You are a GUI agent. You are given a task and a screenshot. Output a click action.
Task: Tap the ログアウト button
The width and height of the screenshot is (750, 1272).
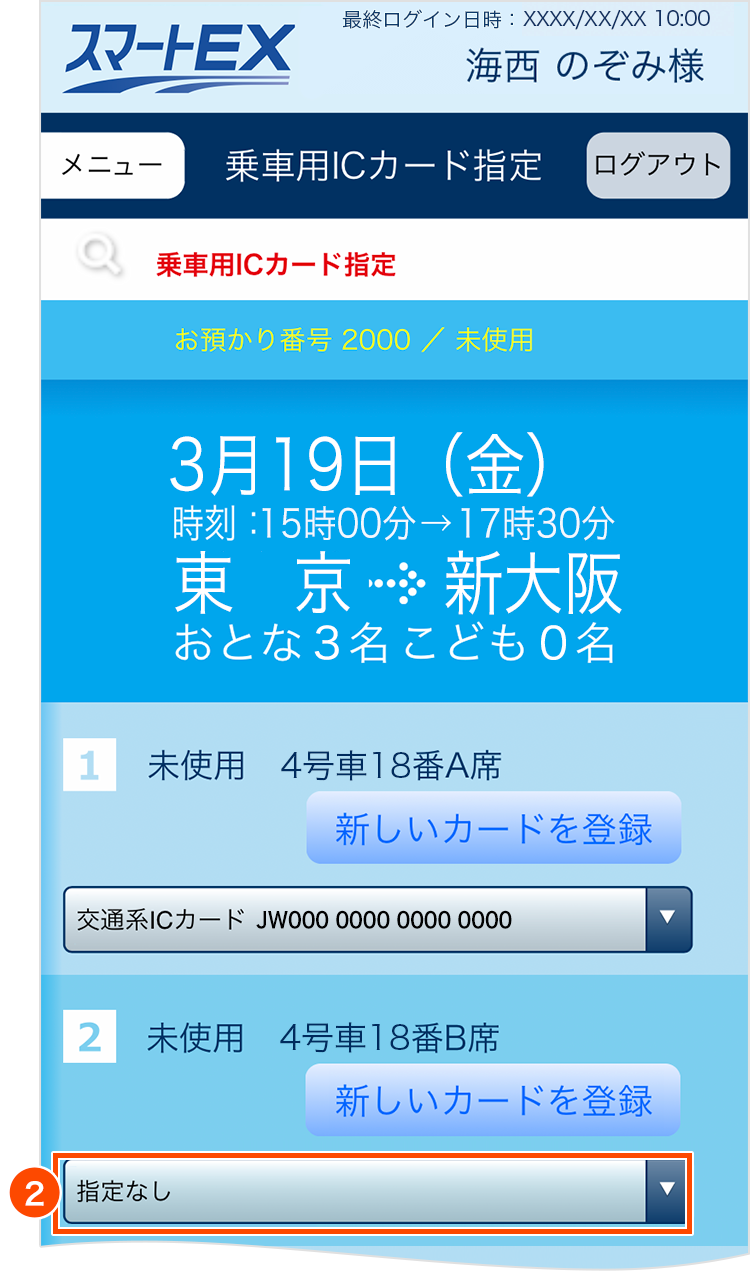(x=657, y=165)
